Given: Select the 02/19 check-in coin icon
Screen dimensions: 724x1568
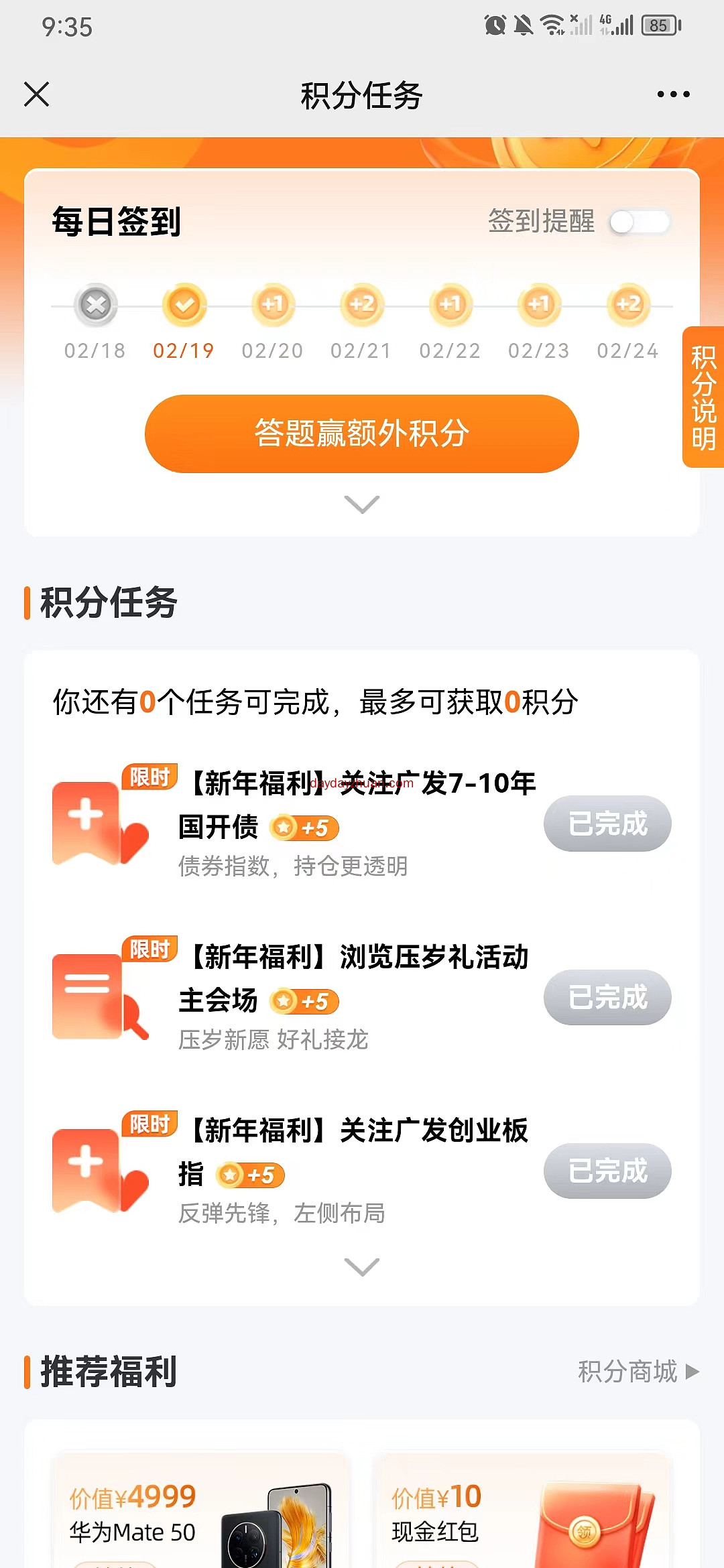Looking at the screenshot, I should 184,305.
